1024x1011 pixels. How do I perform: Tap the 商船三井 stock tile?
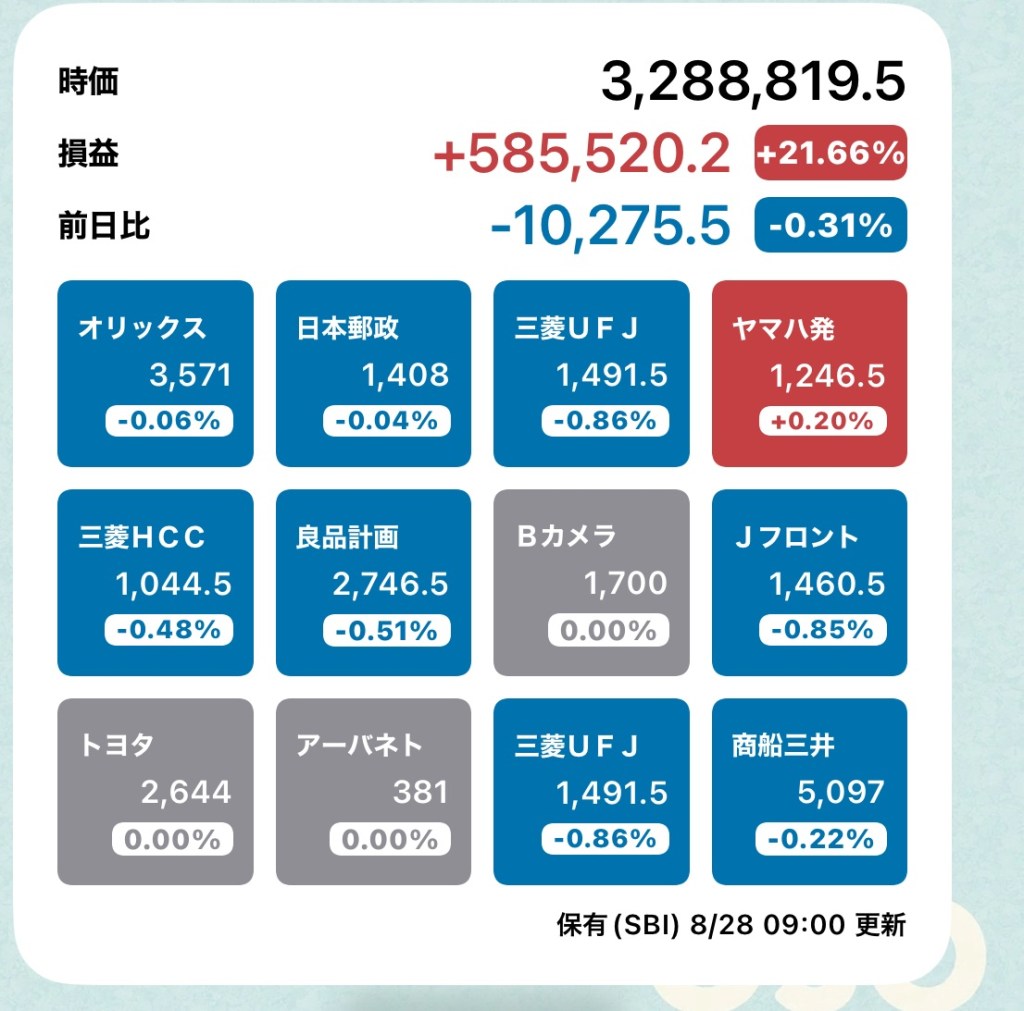tap(809, 791)
